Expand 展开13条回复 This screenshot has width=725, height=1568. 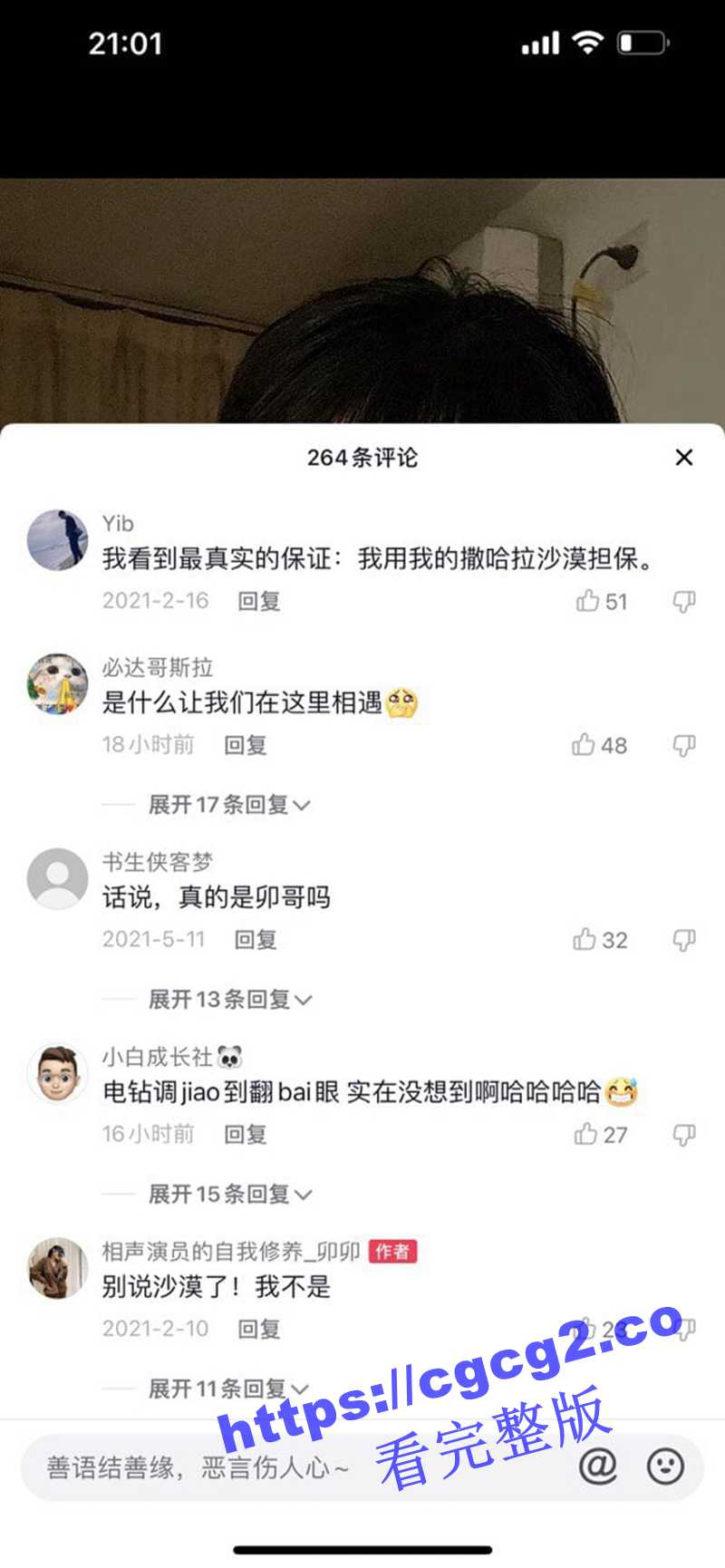point(229,999)
